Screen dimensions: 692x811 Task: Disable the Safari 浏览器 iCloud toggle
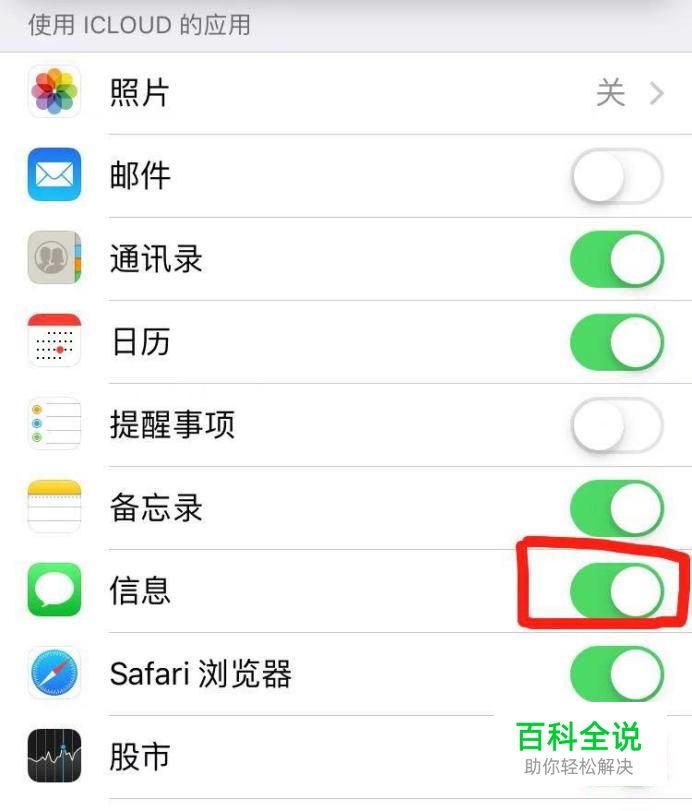[616, 674]
